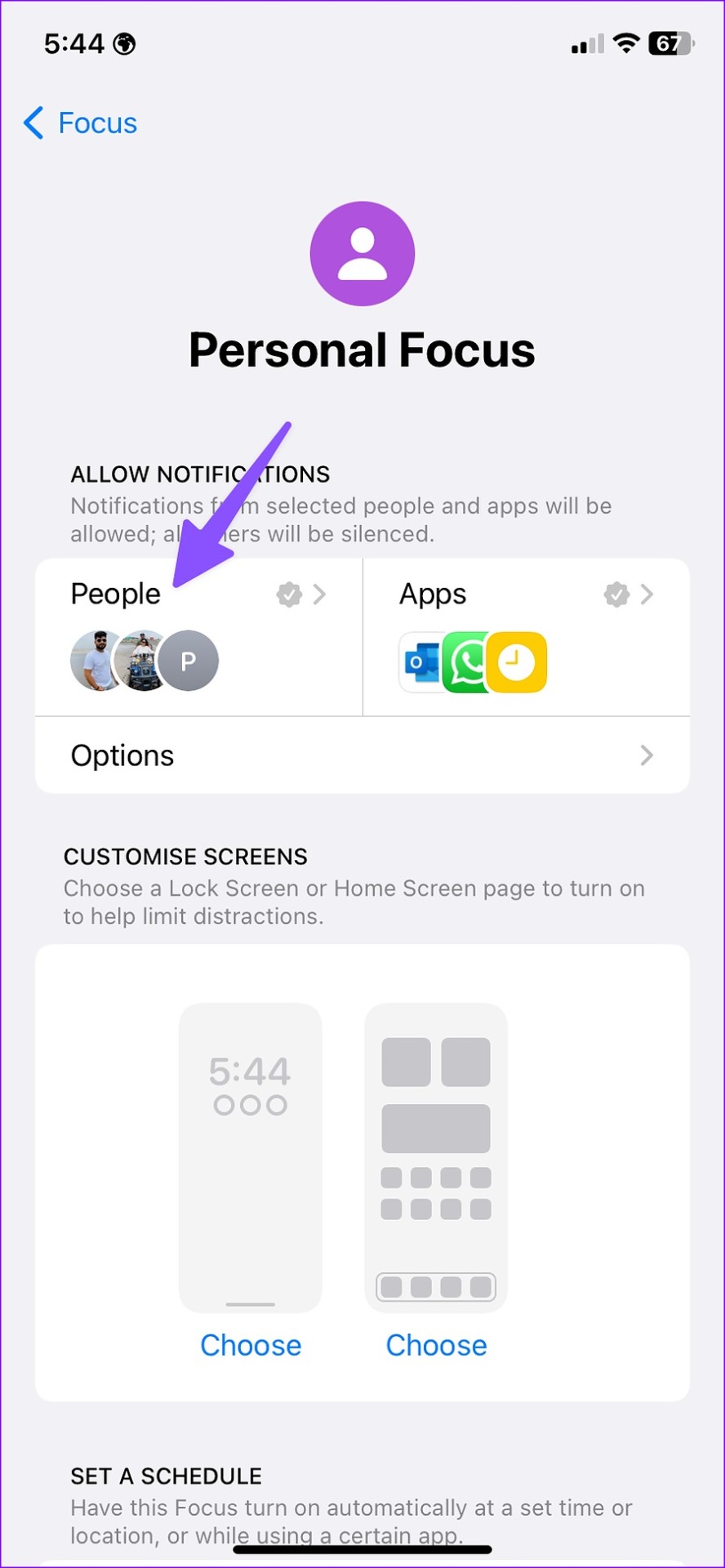Go back to the Focus settings
725x1568 pixels.
(80, 123)
